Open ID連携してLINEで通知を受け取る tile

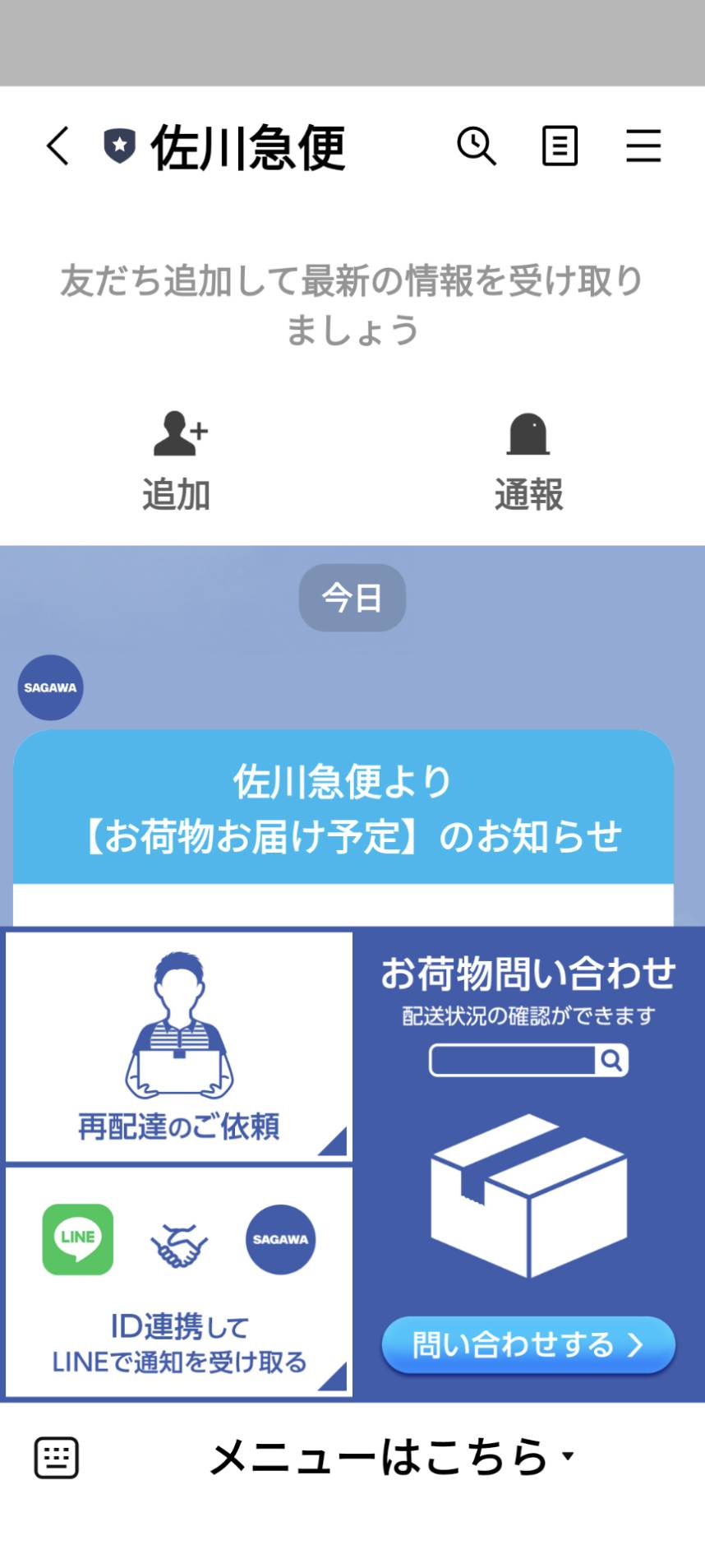point(179,1282)
